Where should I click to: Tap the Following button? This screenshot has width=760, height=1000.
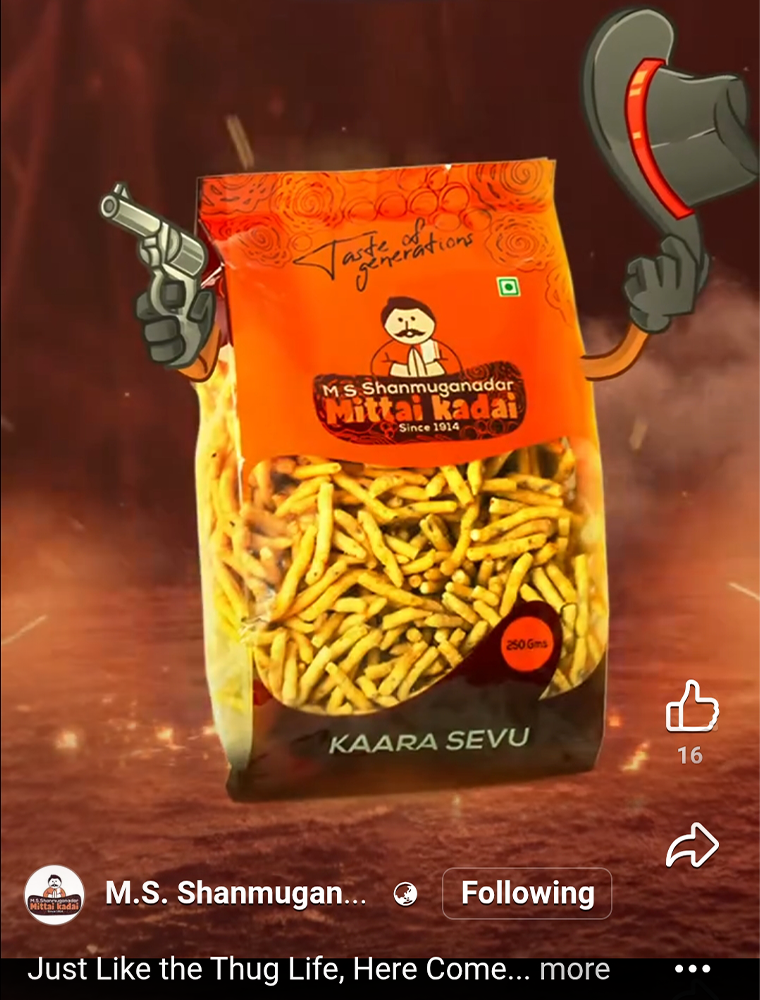coord(526,893)
